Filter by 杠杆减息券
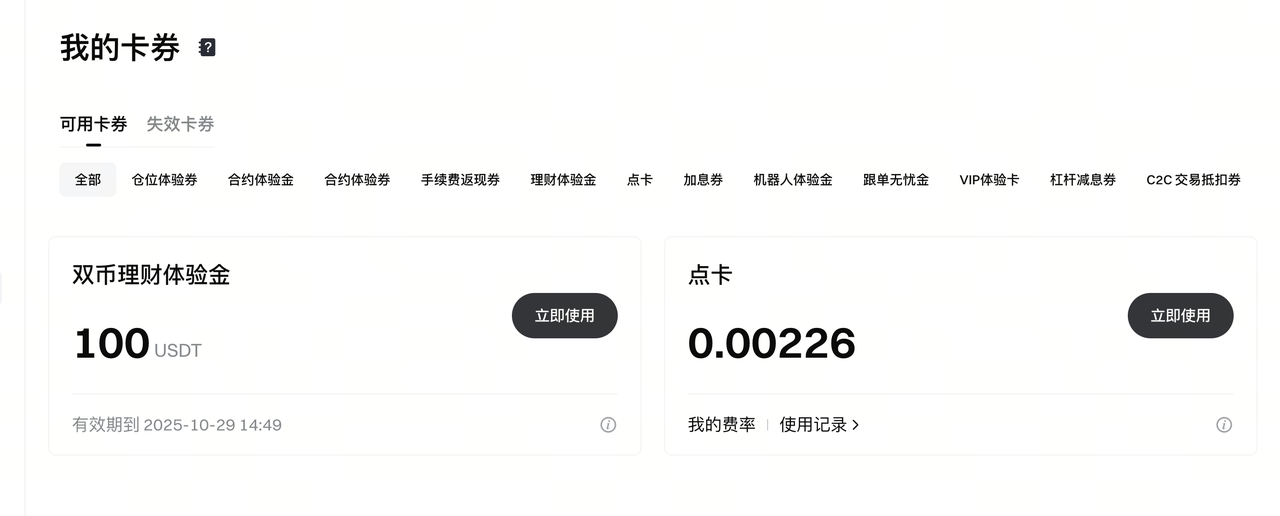The image size is (1280, 516). coord(1083,180)
